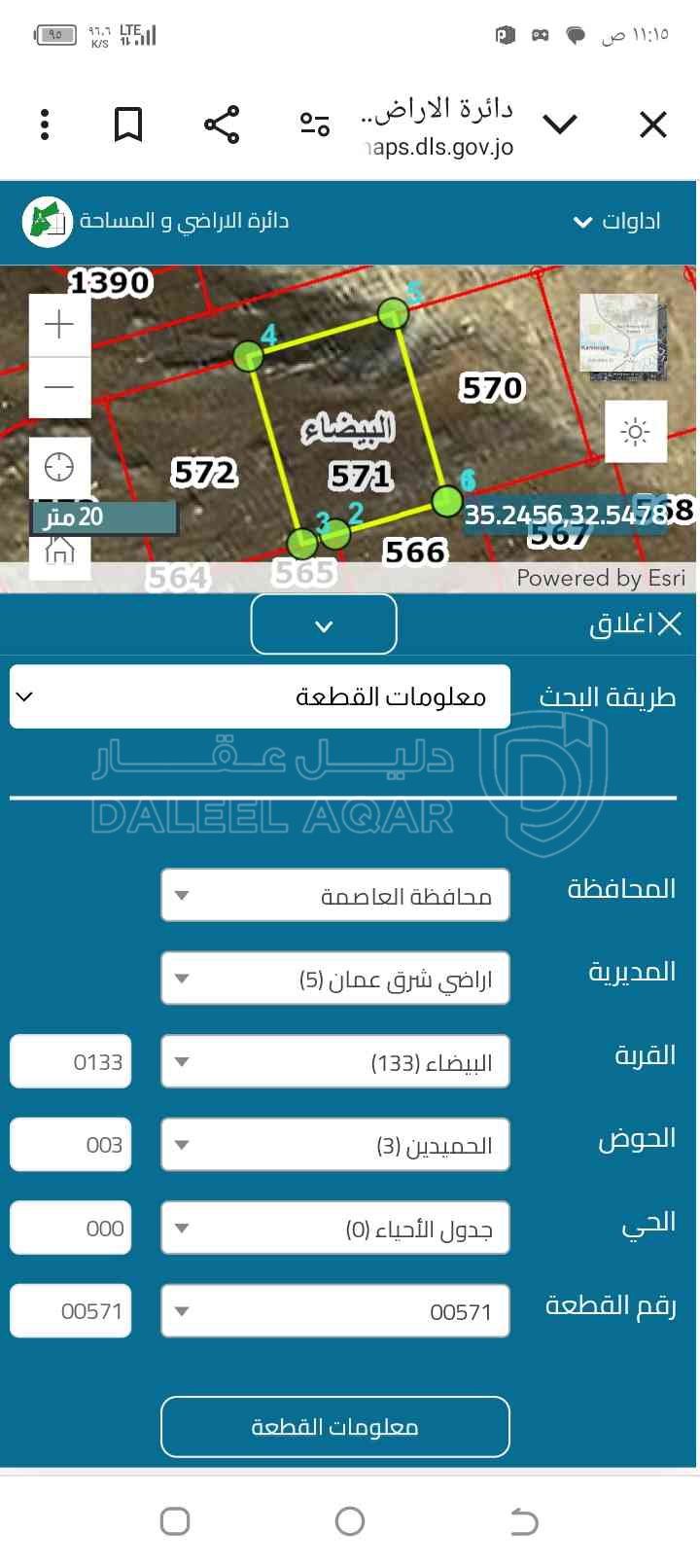Close the panel via اغلاق
700x1568 pixels.
click(636, 624)
